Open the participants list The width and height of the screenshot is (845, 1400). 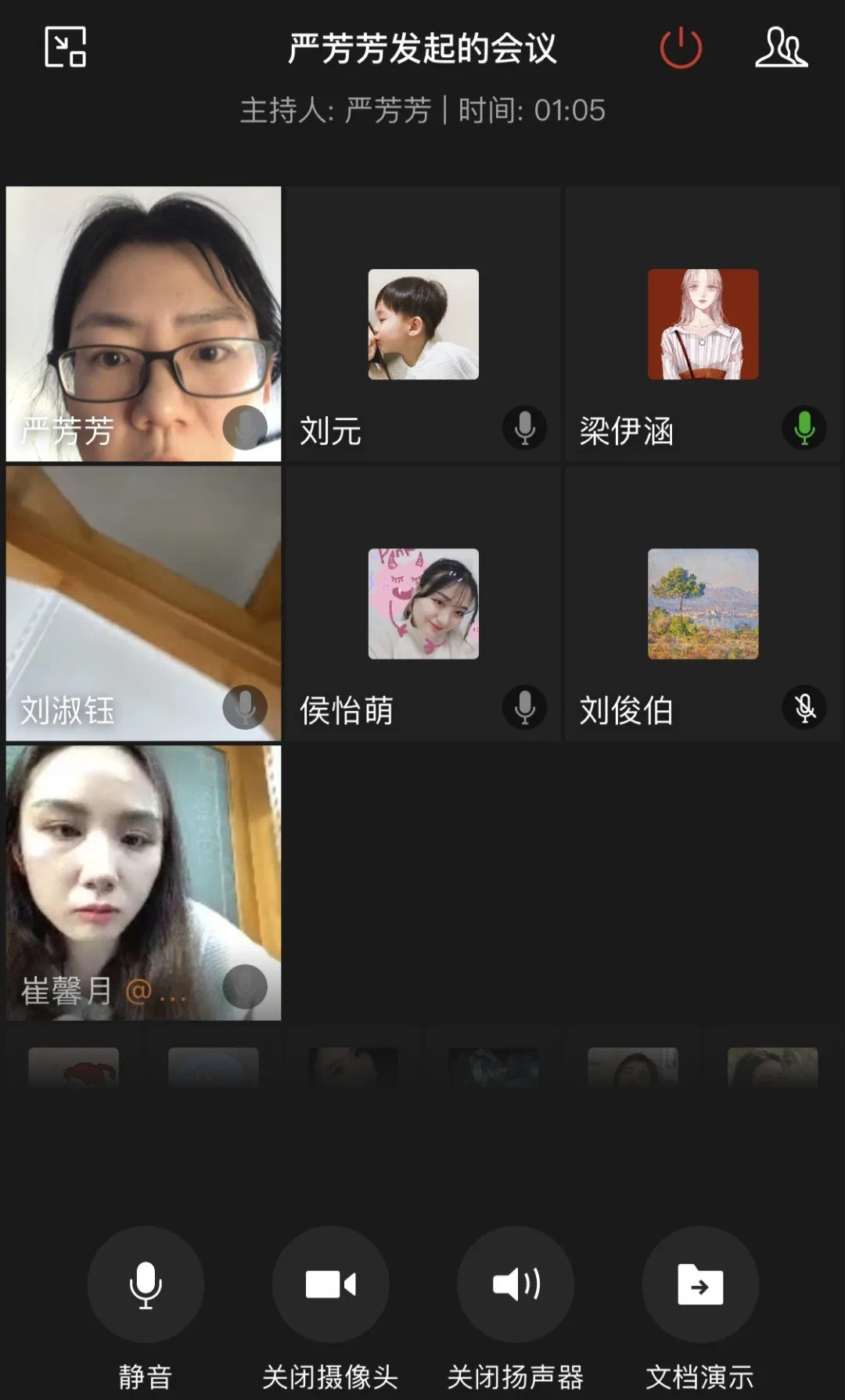pyautogui.click(x=781, y=48)
